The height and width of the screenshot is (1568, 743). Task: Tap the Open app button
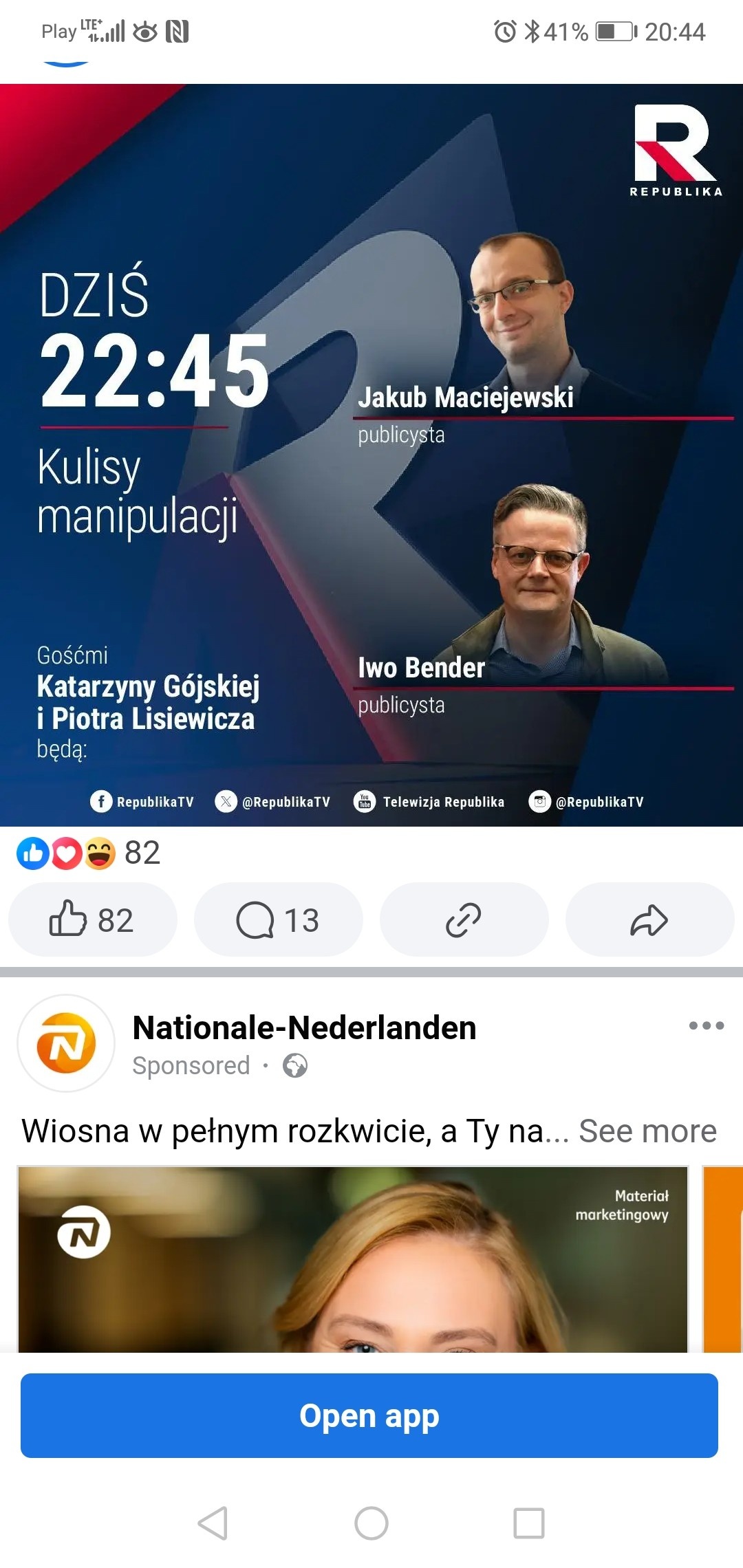pyautogui.click(x=369, y=1415)
